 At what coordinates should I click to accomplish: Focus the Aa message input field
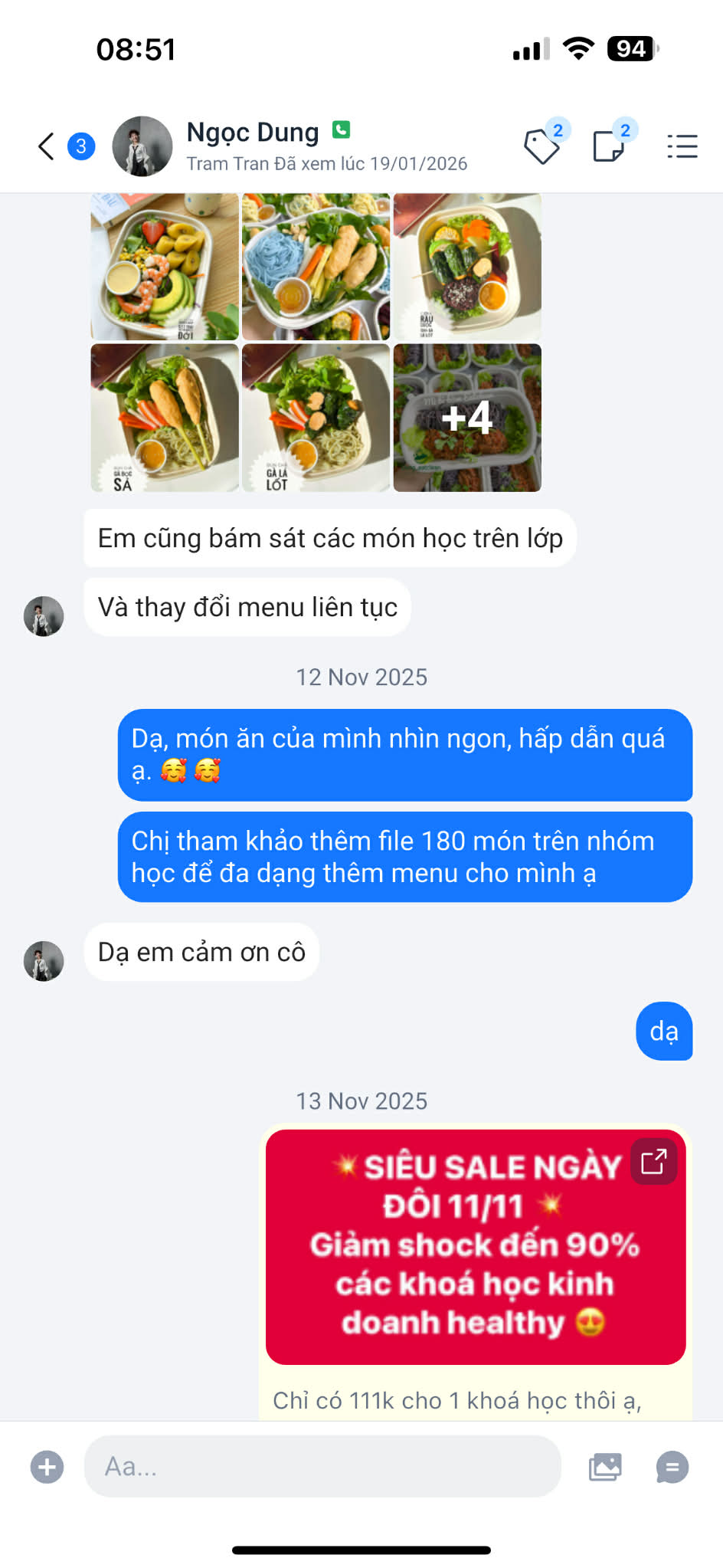322,1467
